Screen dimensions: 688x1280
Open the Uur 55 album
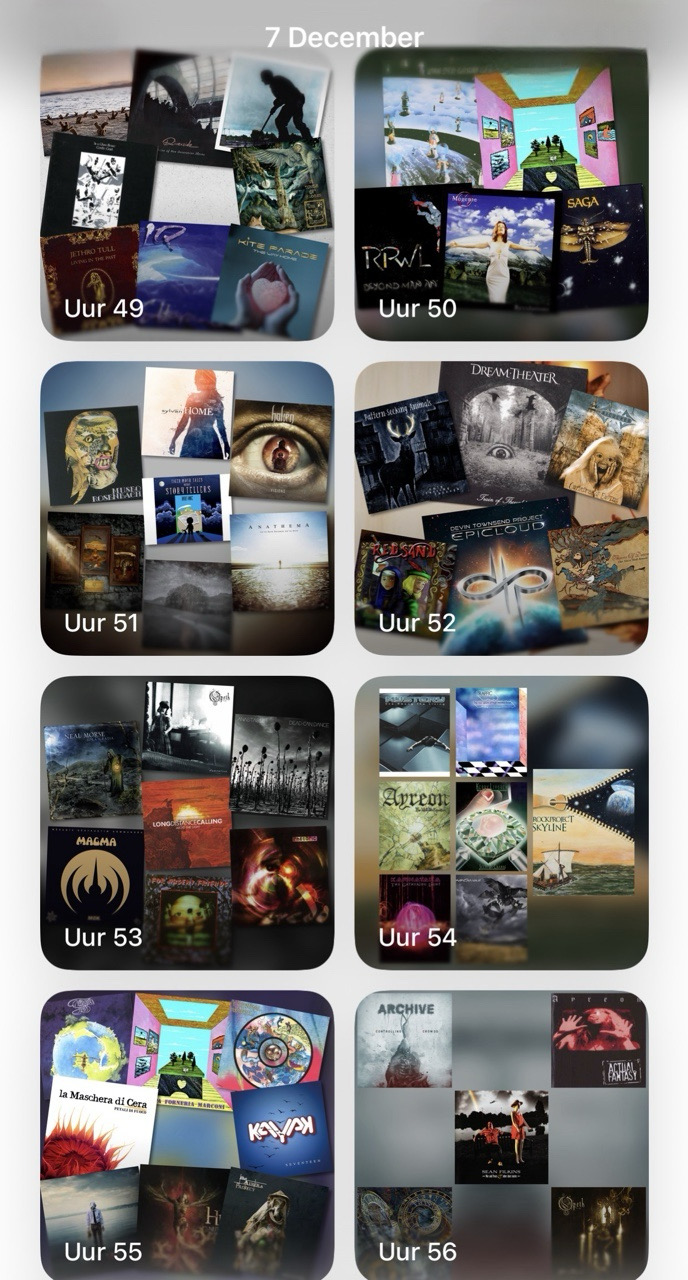pos(187,1135)
